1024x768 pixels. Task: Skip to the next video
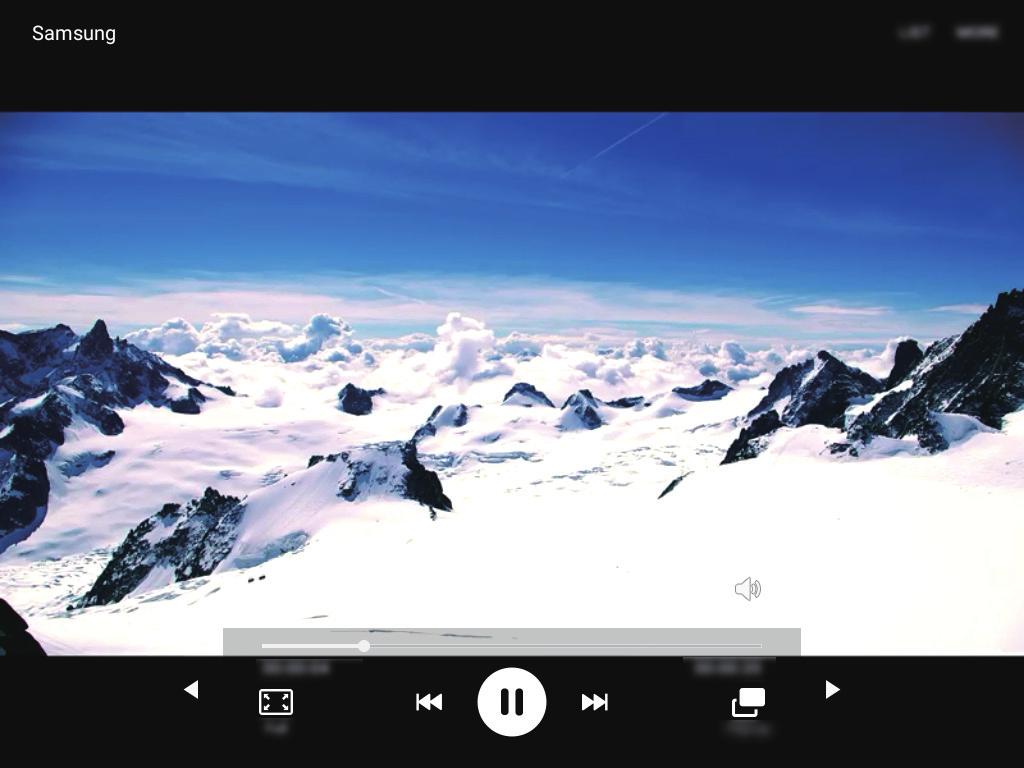coord(594,702)
